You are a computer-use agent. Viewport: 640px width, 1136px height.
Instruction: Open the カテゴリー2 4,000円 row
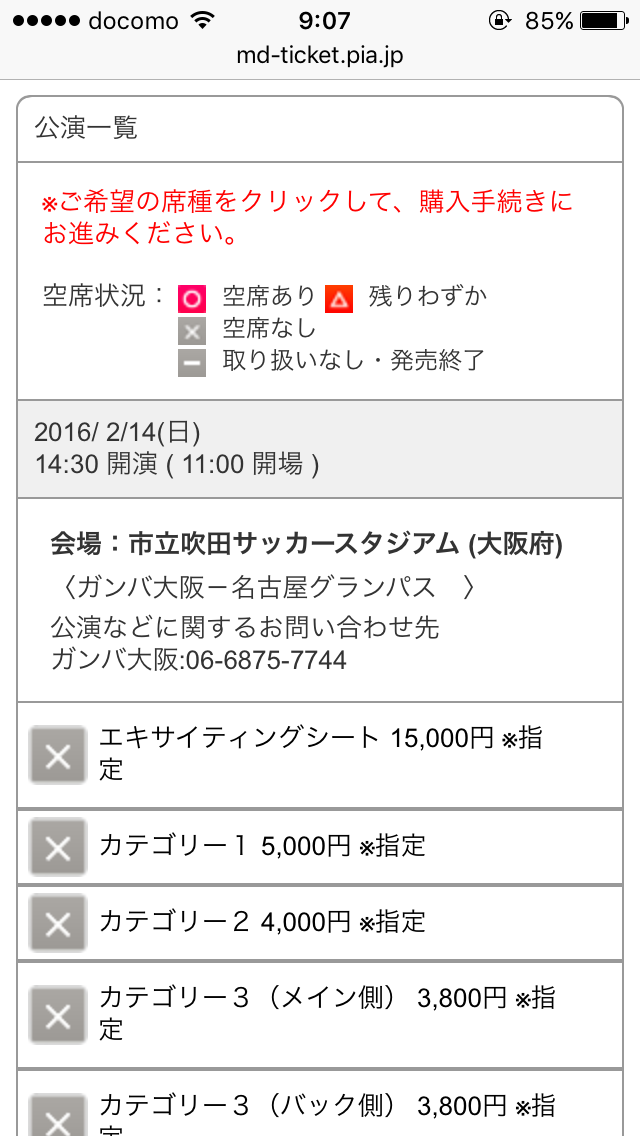[320, 923]
